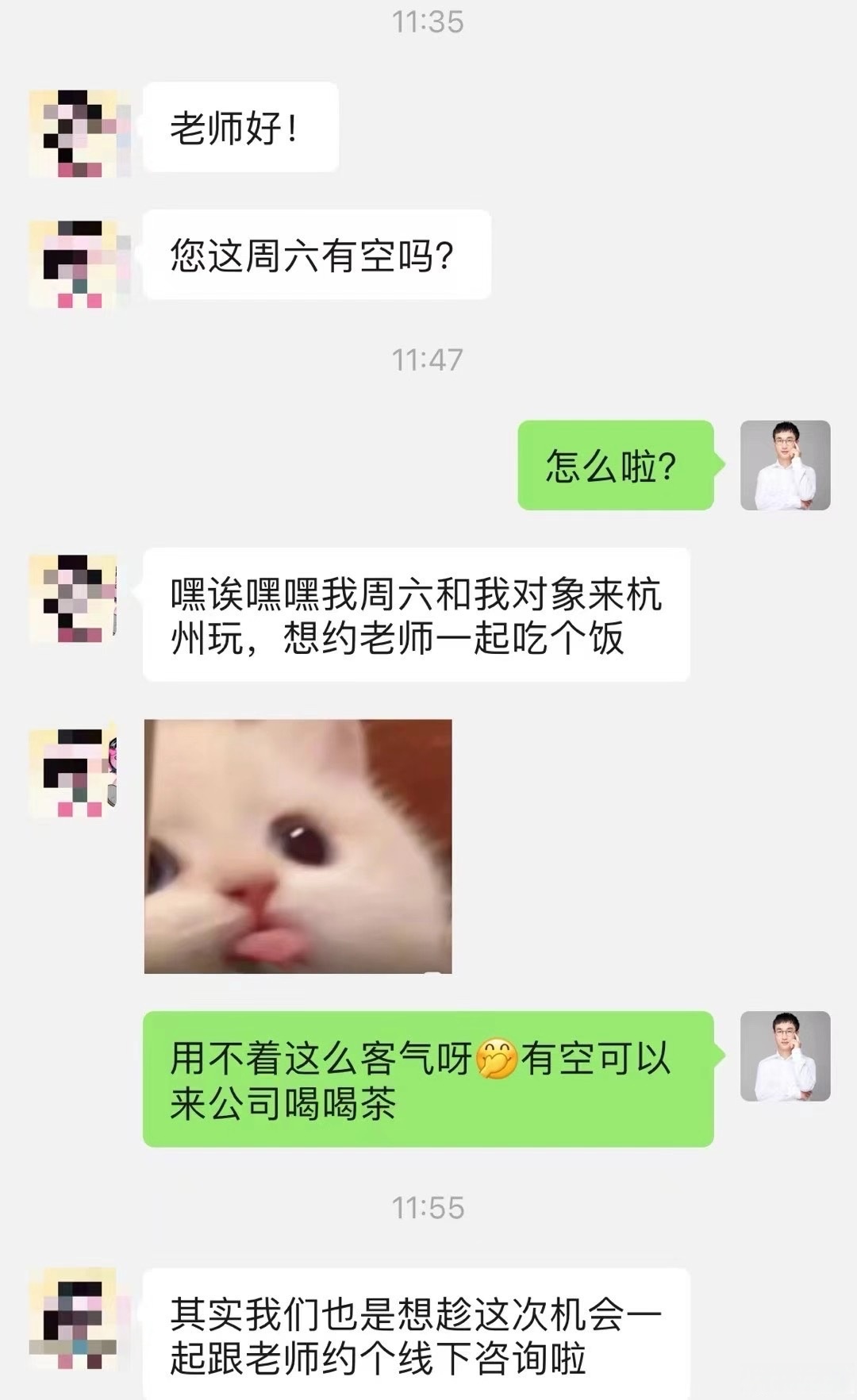Tap the 11:35 timestamp
This screenshot has height=1400, width=857.
(428, 20)
